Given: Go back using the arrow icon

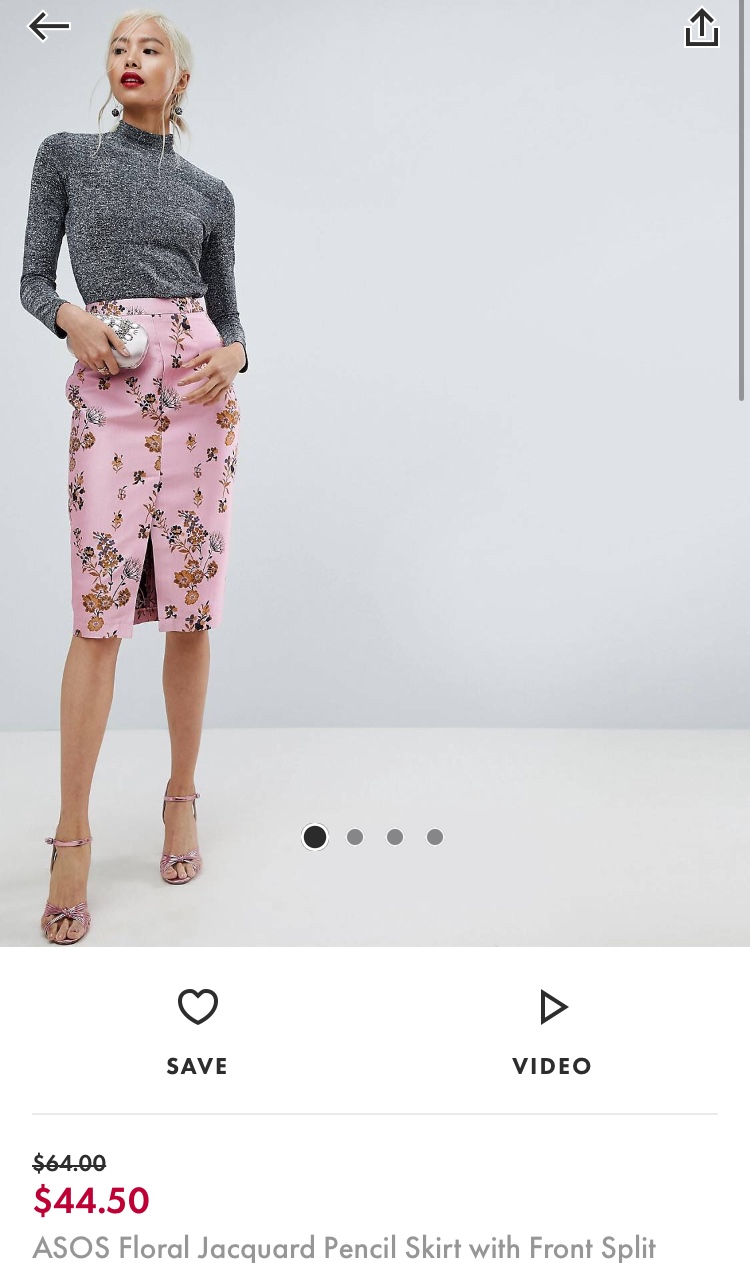Looking at the screenshot, I should point(49,27).
